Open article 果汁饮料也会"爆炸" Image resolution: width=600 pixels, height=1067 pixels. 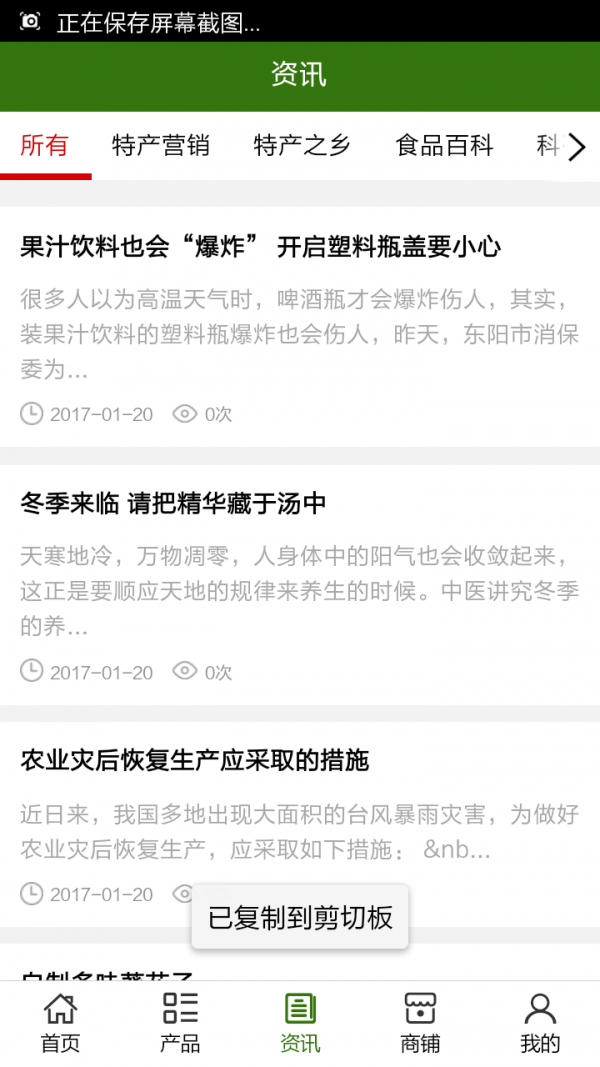(x=261, y=247)
